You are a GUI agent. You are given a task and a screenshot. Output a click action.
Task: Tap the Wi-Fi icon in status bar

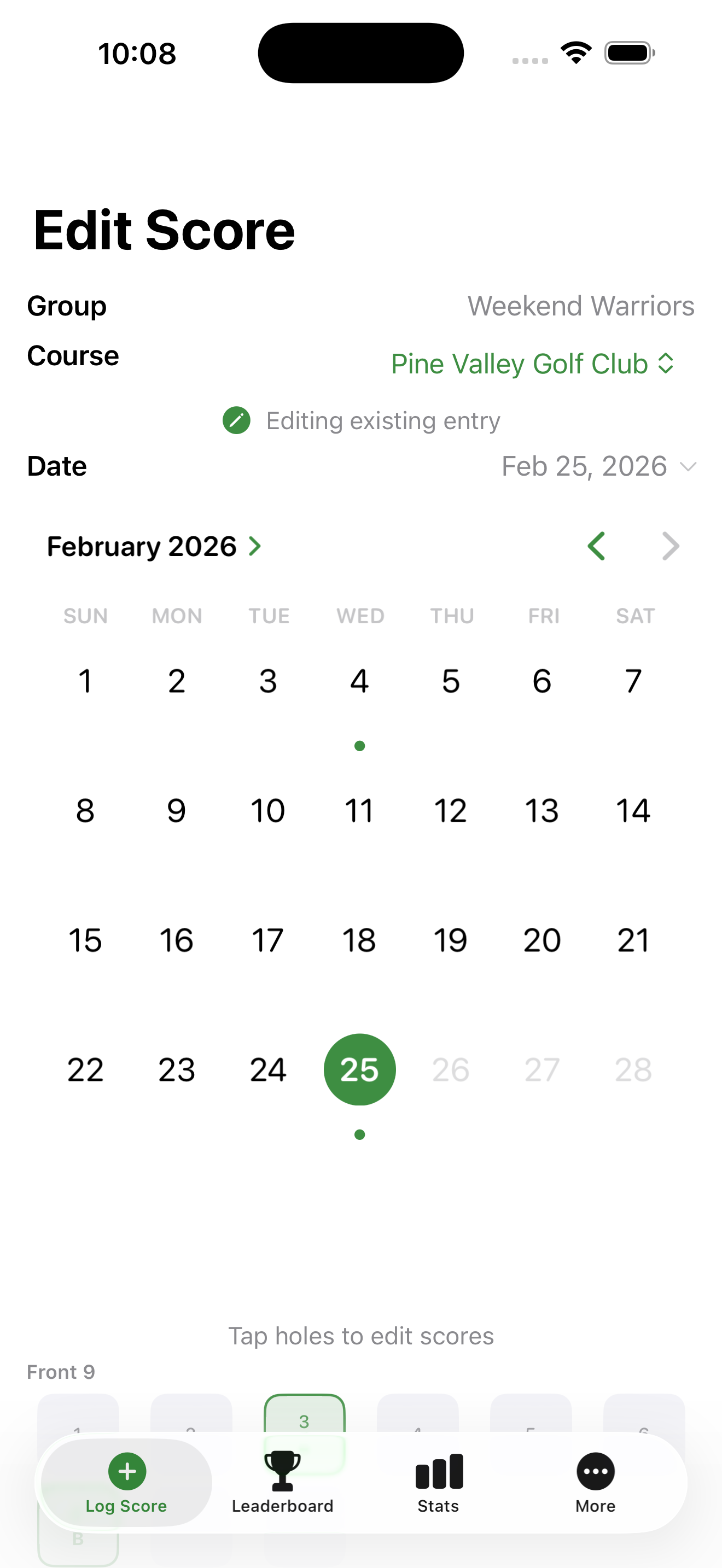click(x=575, y=52)
